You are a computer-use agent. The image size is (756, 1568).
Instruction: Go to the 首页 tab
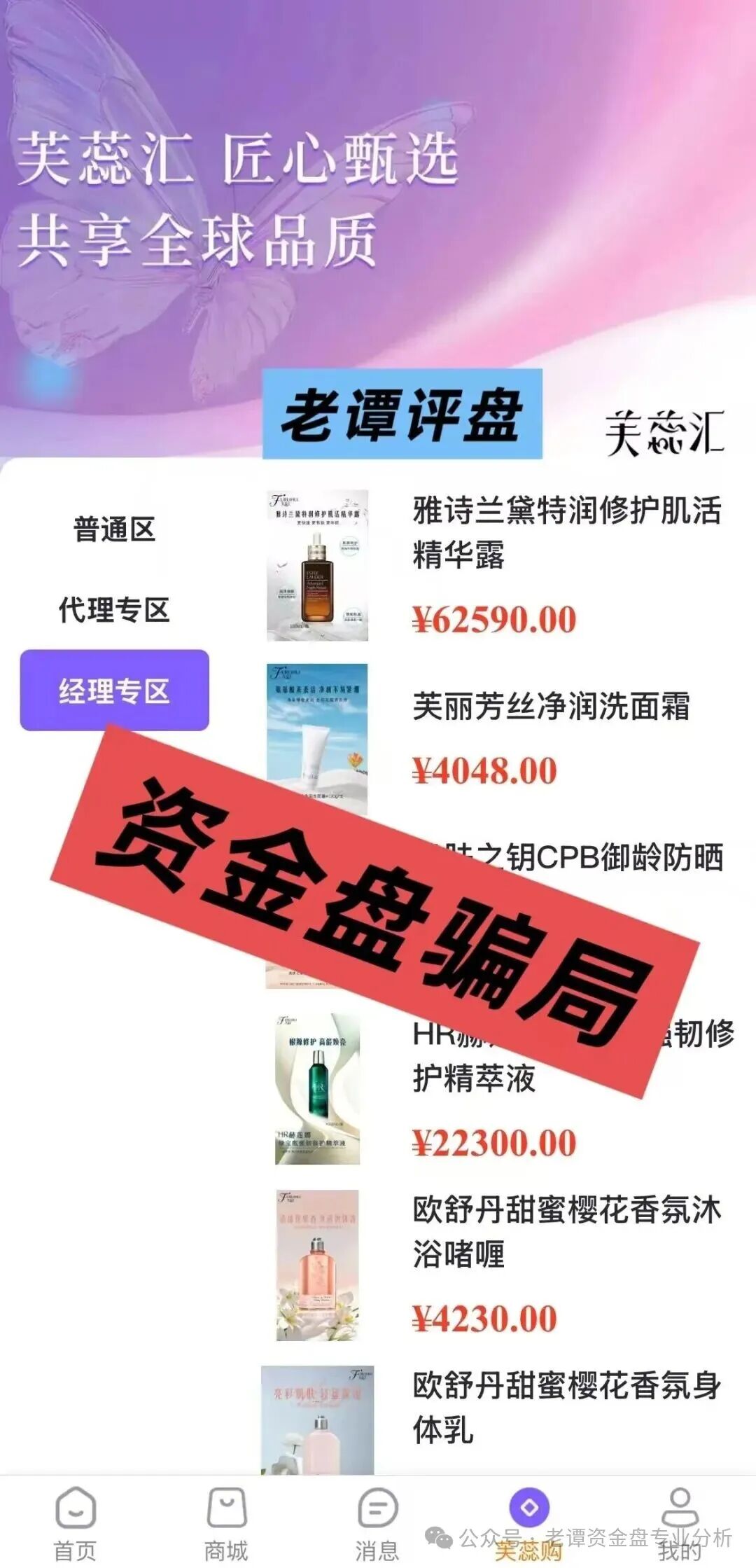coord(76,1524)
